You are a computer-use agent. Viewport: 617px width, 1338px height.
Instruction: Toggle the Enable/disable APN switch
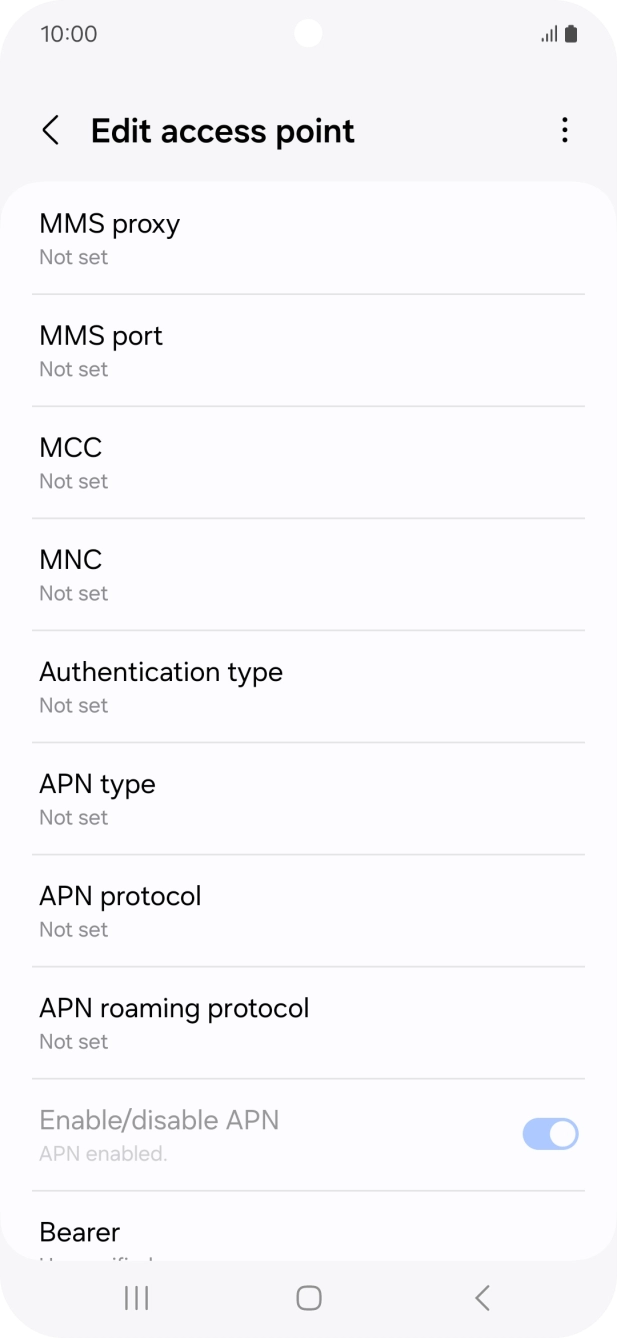[550, 1134]
